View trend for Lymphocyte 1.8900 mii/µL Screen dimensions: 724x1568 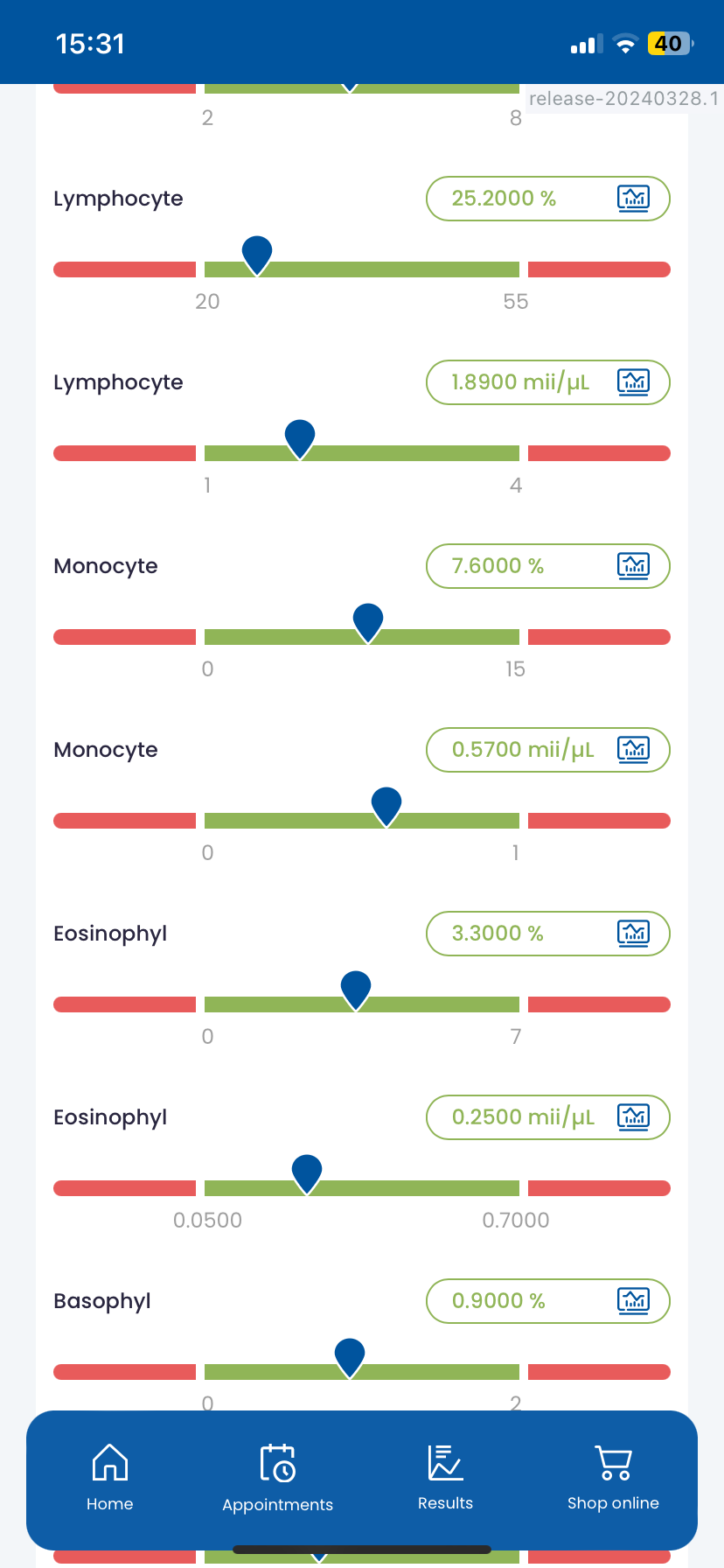point(633,382)
